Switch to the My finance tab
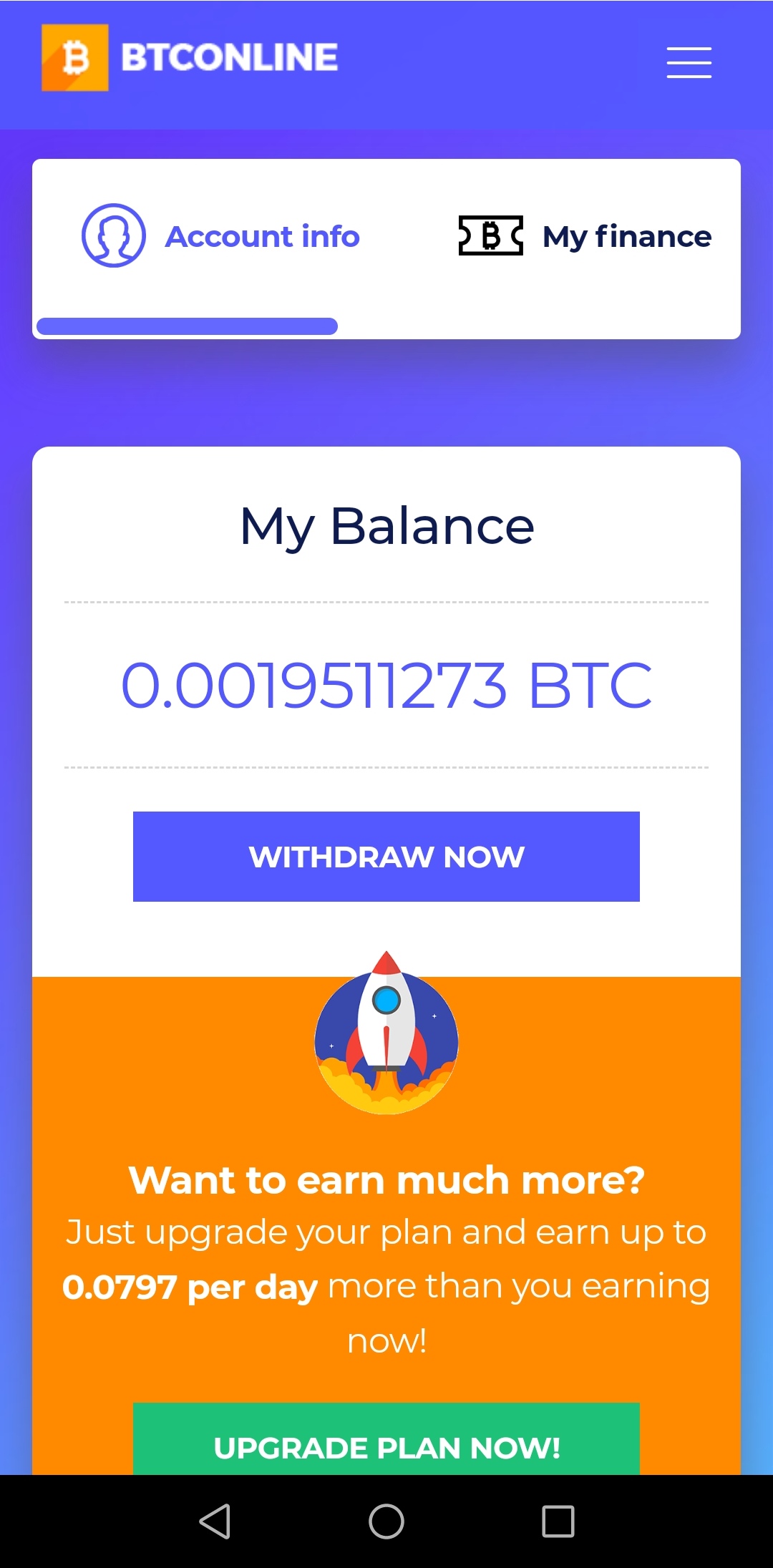773x1568 pixels. 585,236
